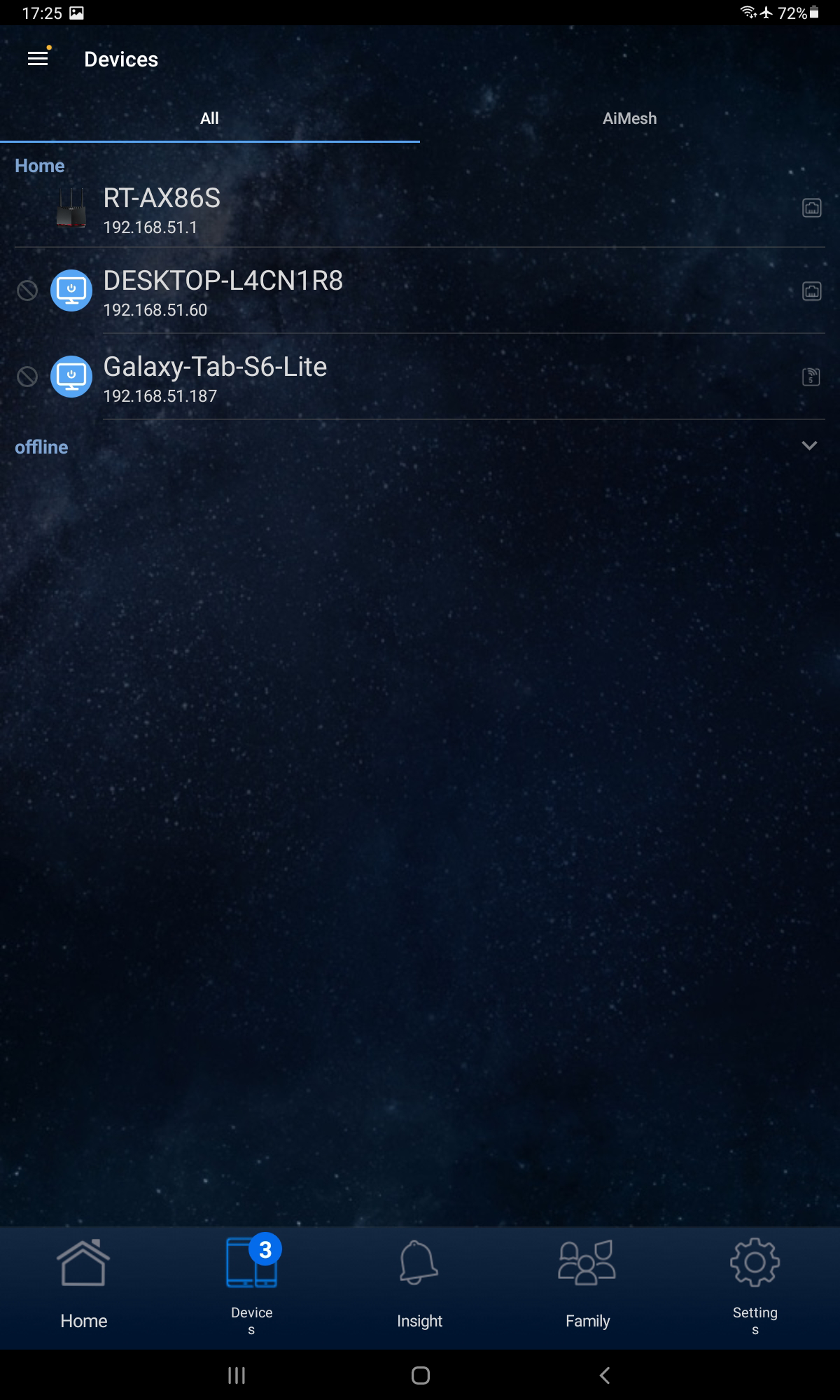
Task: Toggle internet block for Galaxy-Tab-S6-Lite
Action: (x=27, y=376)
